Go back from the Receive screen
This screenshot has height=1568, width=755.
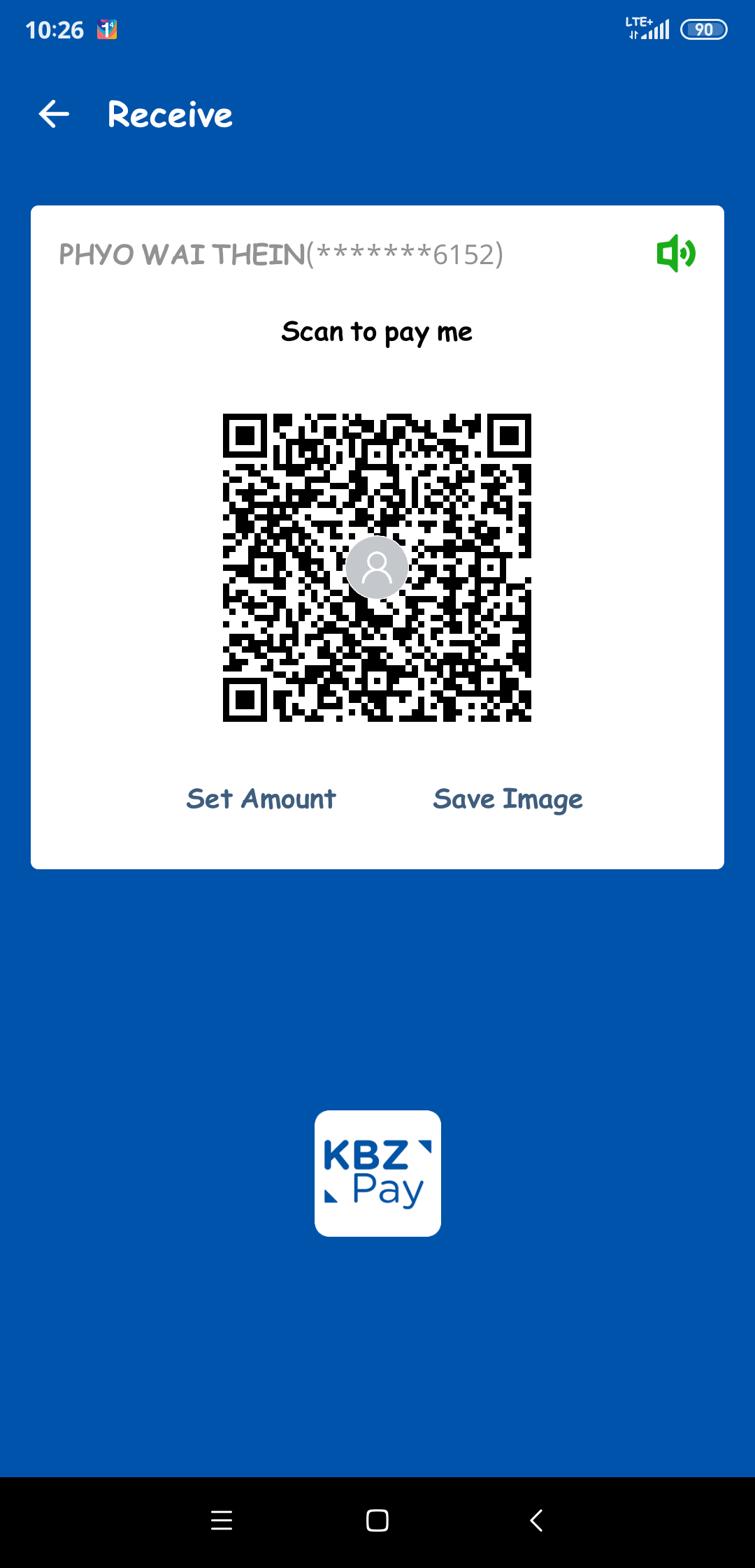tap(54, 115)
